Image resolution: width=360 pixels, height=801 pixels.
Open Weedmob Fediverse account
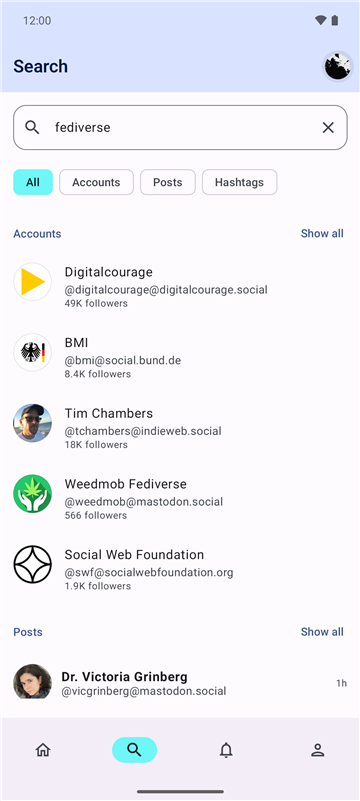180,499
